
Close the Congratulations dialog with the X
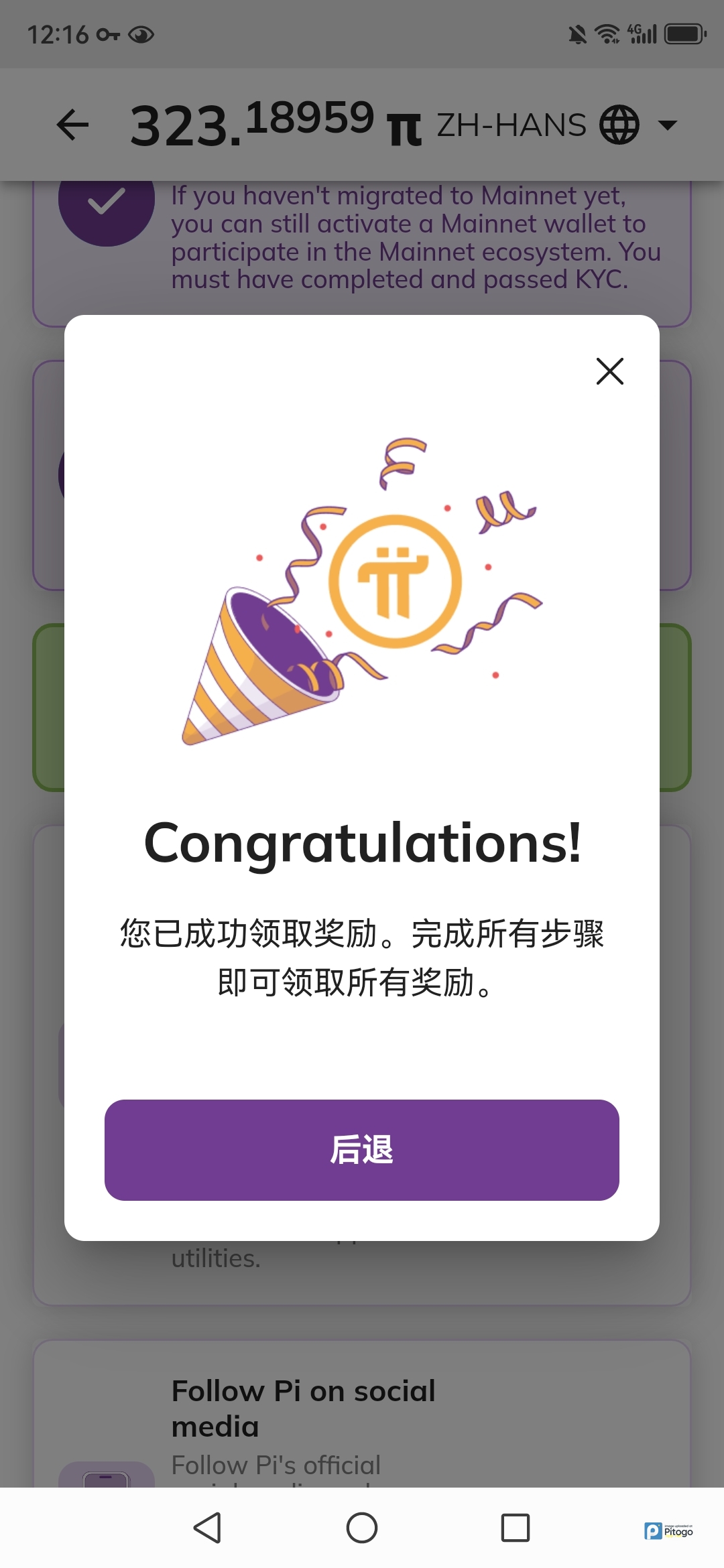tap(609, 371)
